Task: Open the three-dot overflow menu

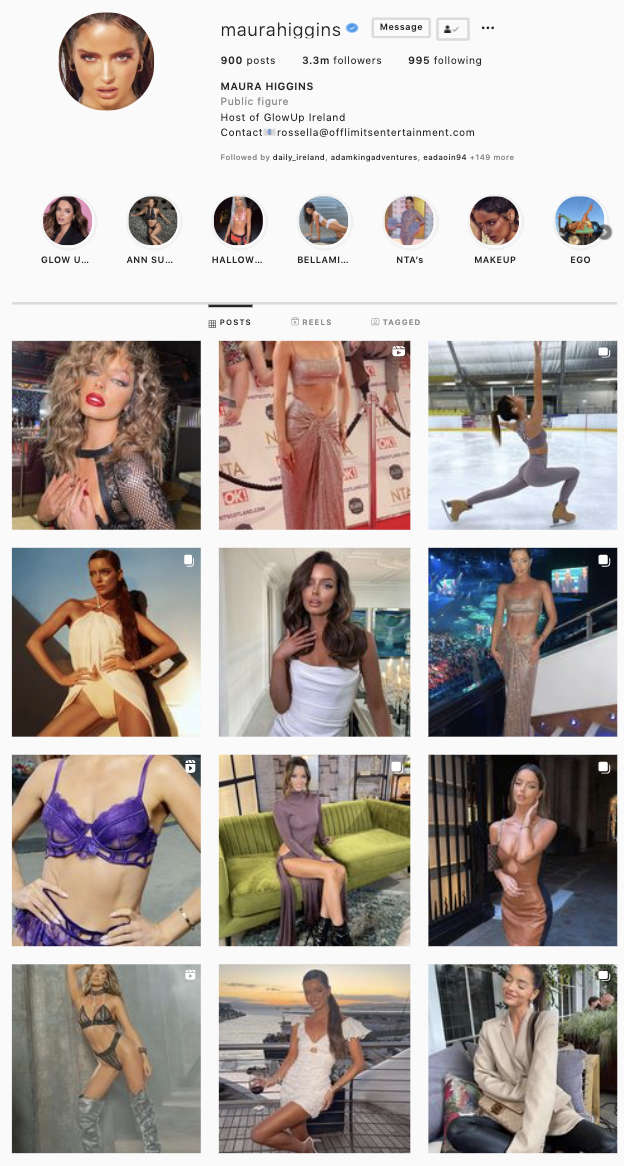Action: [x=488, y=28]
